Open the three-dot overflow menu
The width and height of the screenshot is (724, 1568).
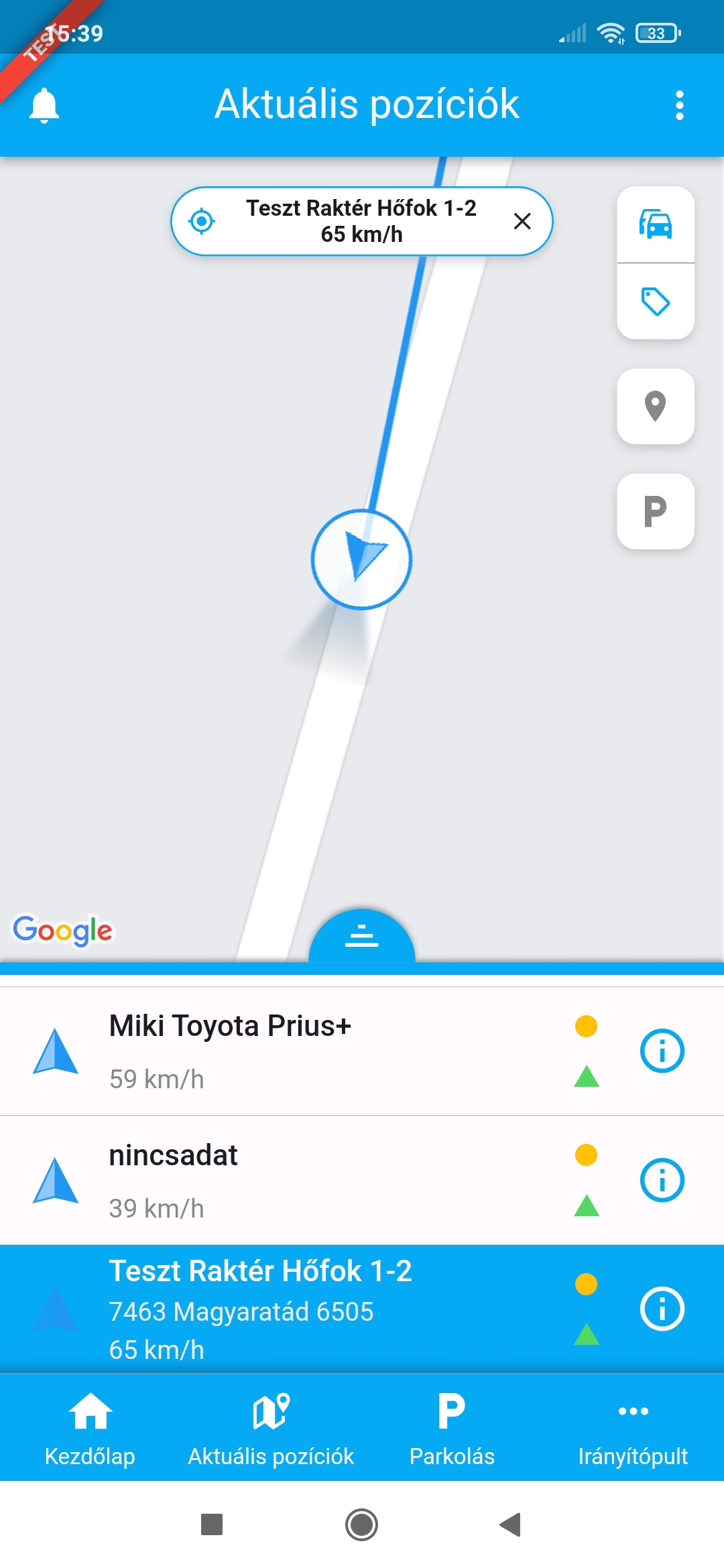[679, 105]
